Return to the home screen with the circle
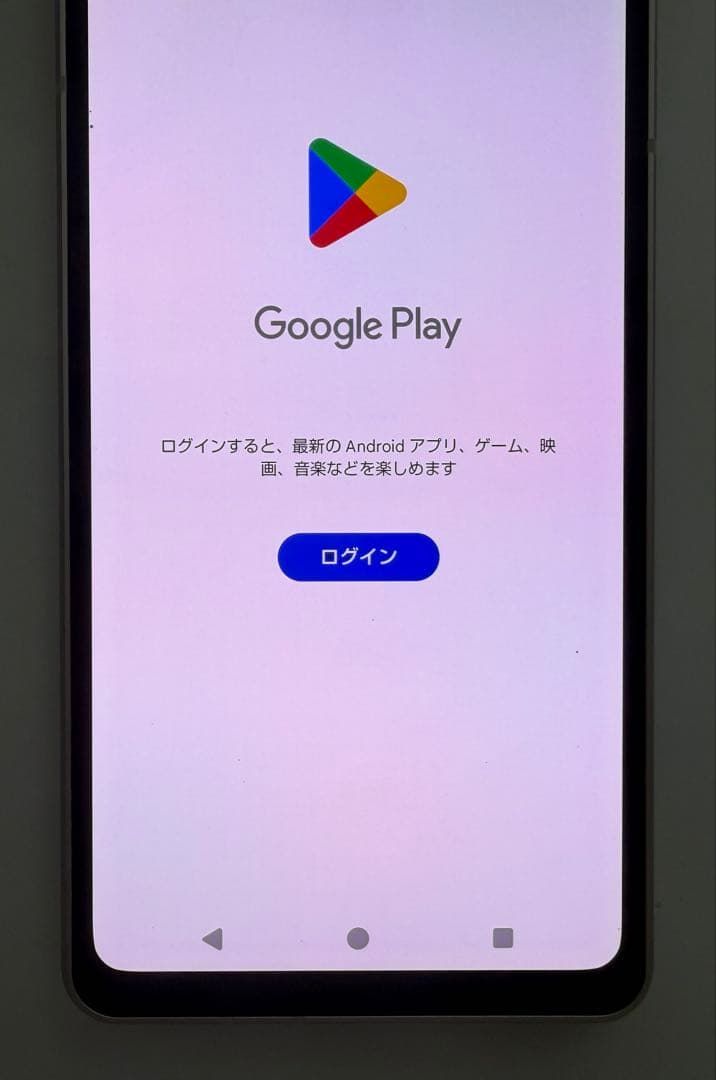The width and height of the screenshot is (716, 1080). 358,938
